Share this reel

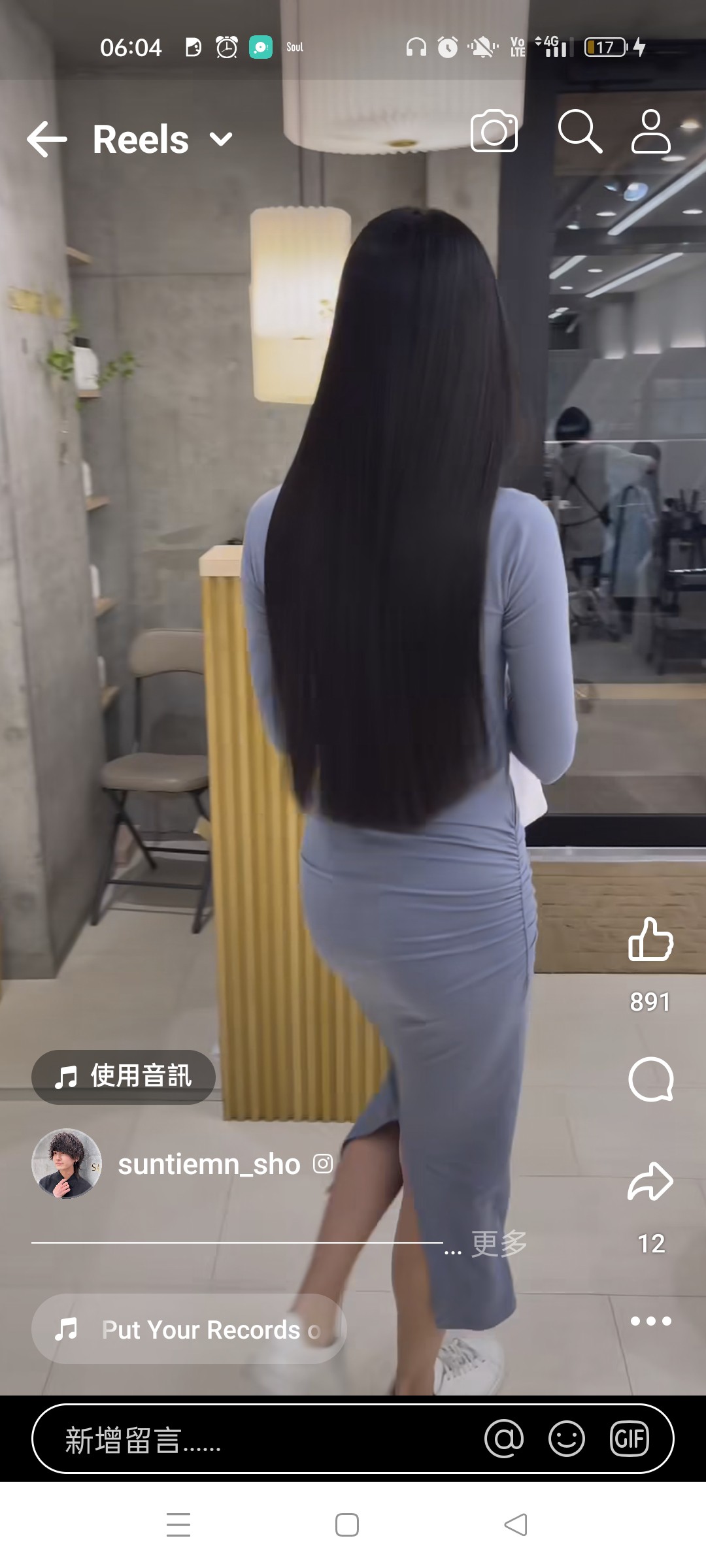click(x=650, y=1181)
